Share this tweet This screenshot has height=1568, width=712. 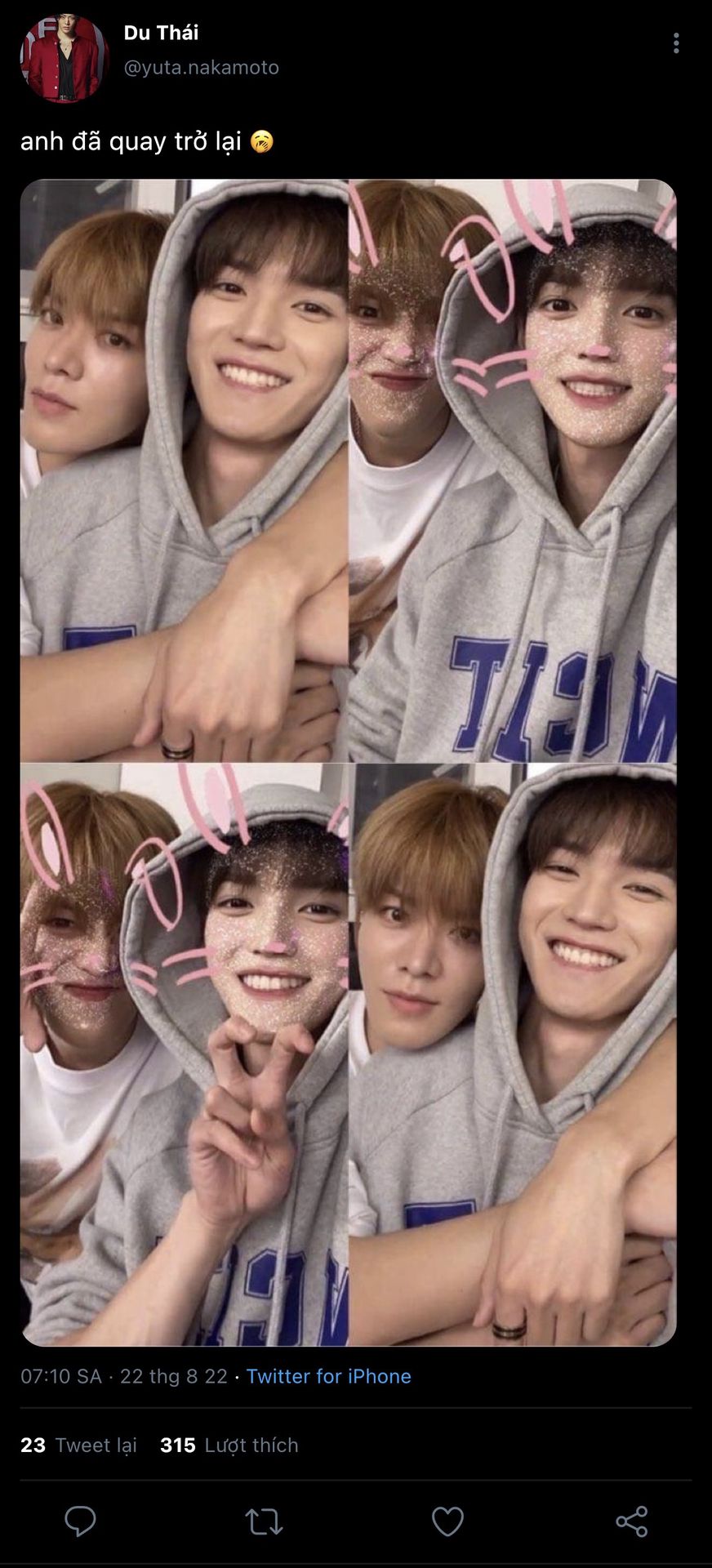click(631, 1521)
